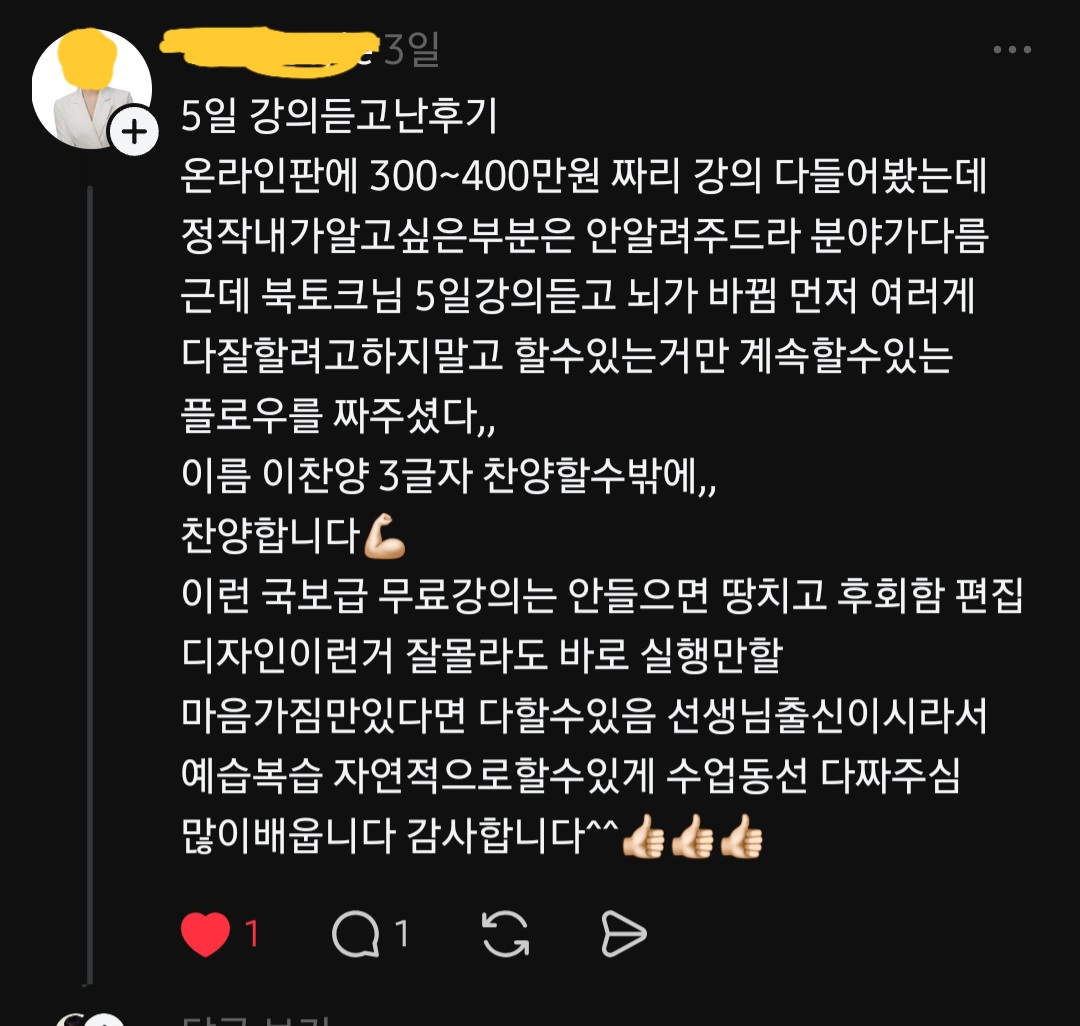Repost this review post

(506, 935)
